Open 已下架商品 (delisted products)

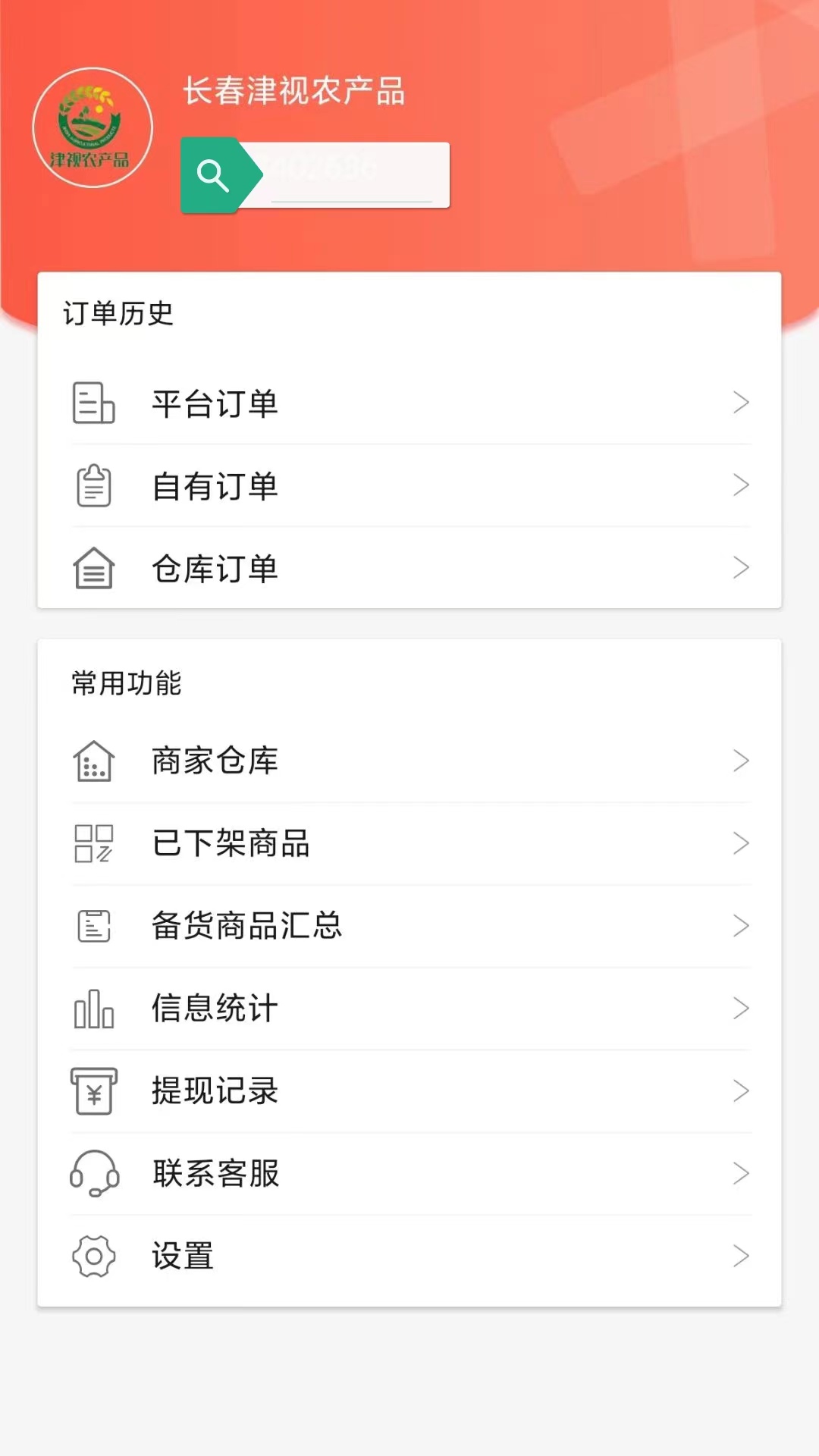409,843
